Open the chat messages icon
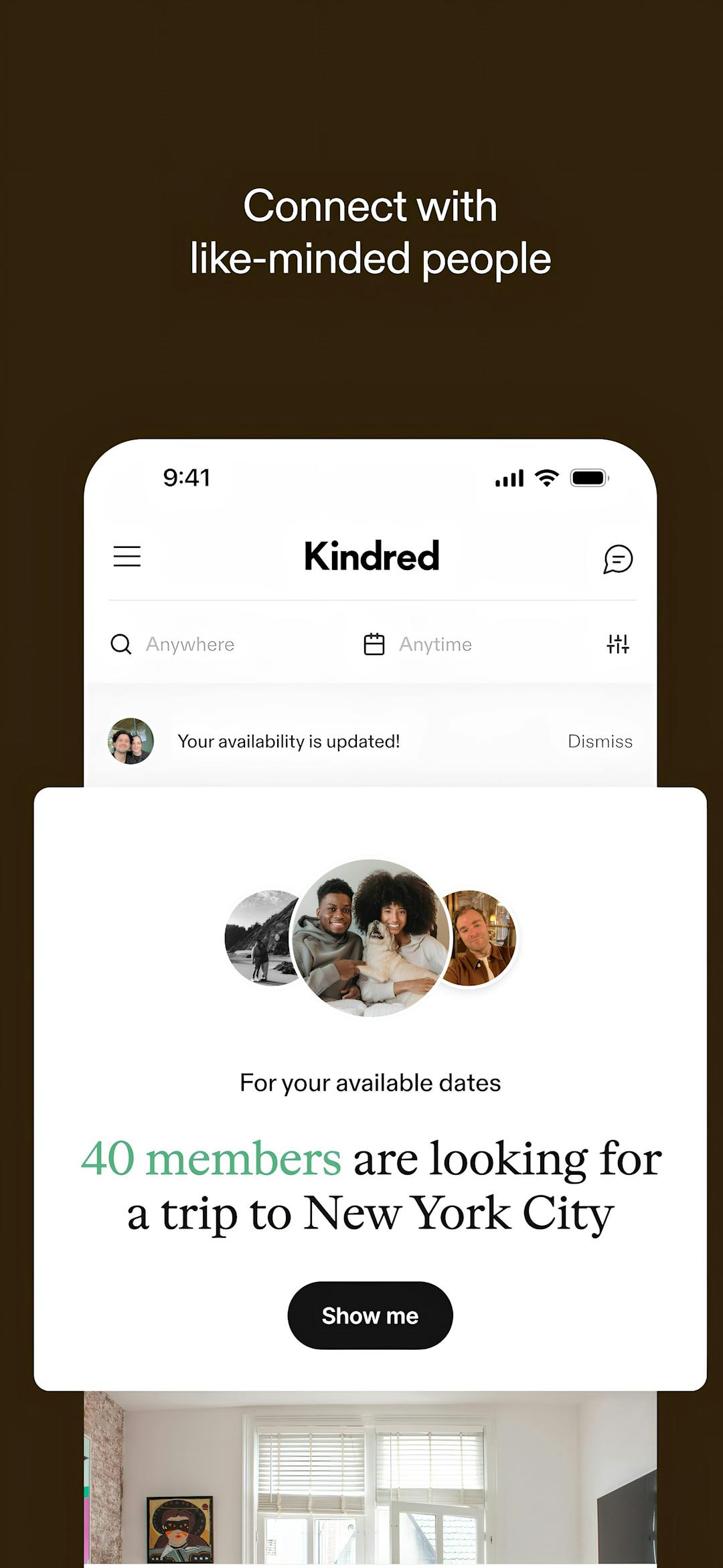Viewport: 723px width, 1568px height. [617, 560]
